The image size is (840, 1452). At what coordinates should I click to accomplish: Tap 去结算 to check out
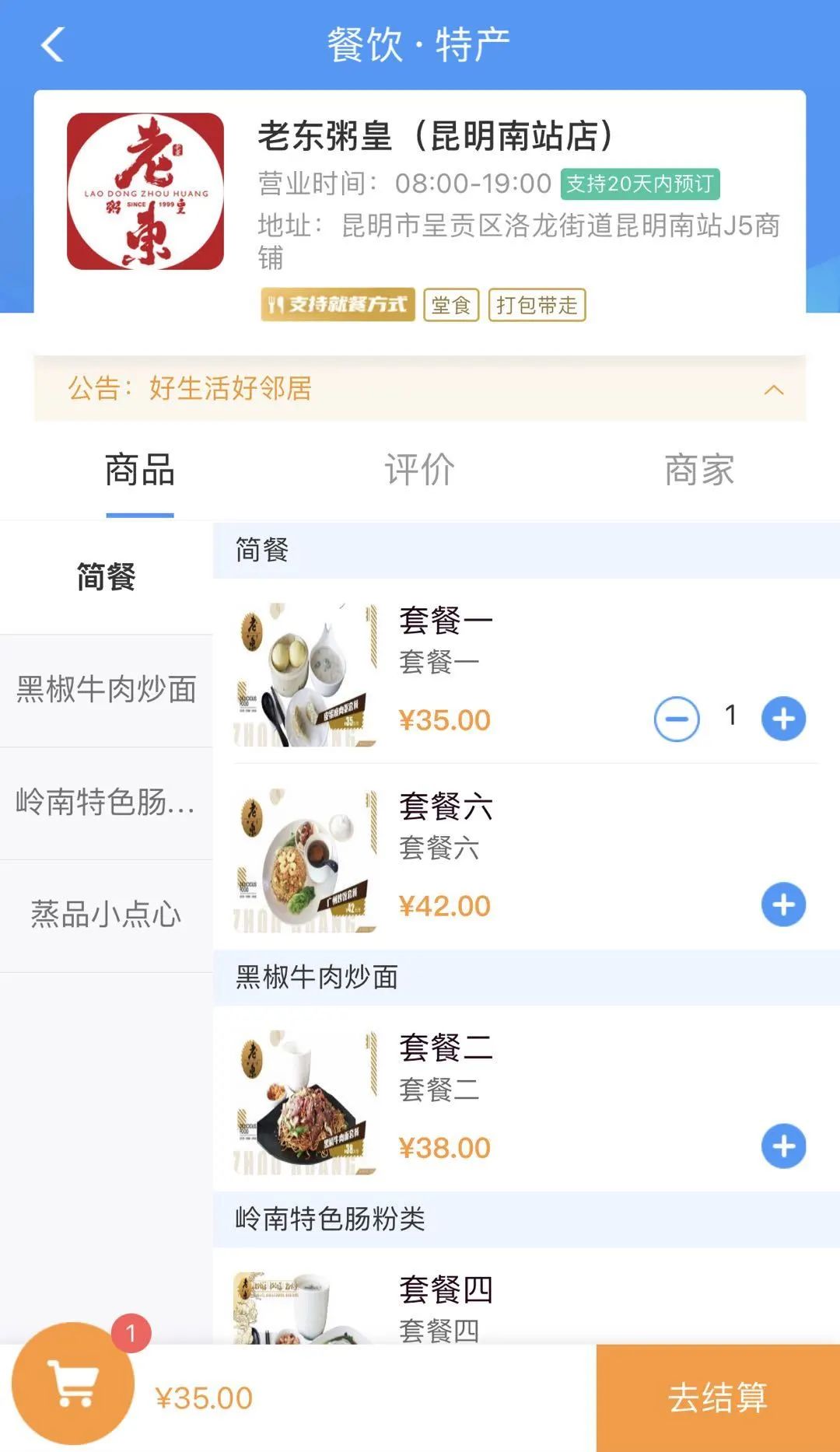(717, 1398)
